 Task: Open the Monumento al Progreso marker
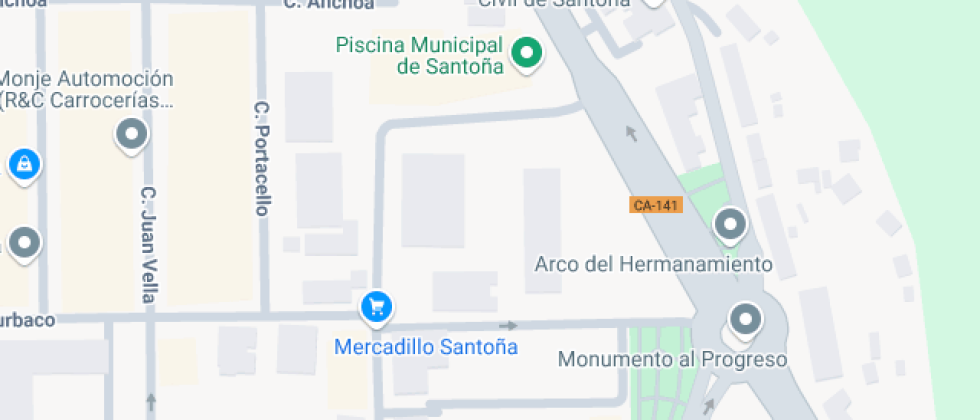744,320
